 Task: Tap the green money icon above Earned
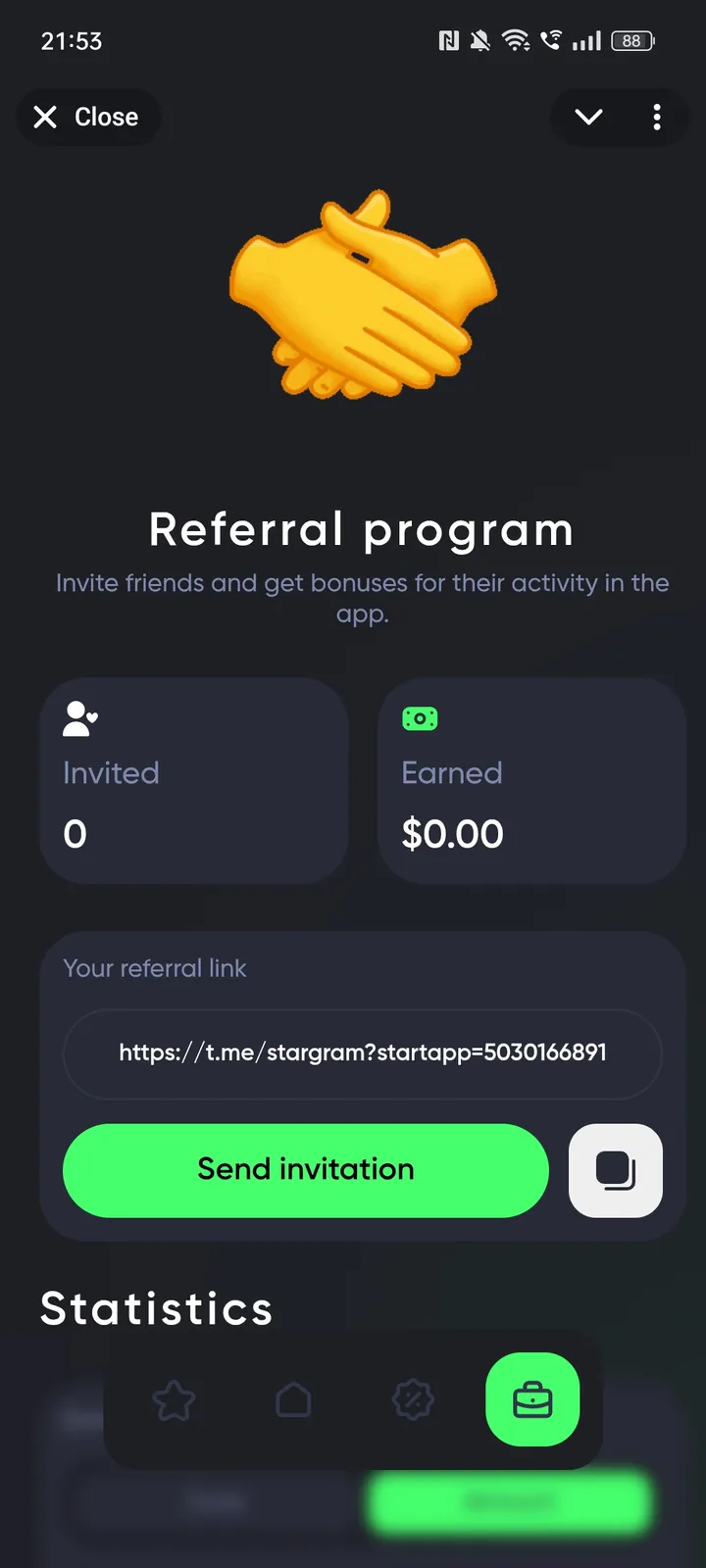click(x=420, y=717)
